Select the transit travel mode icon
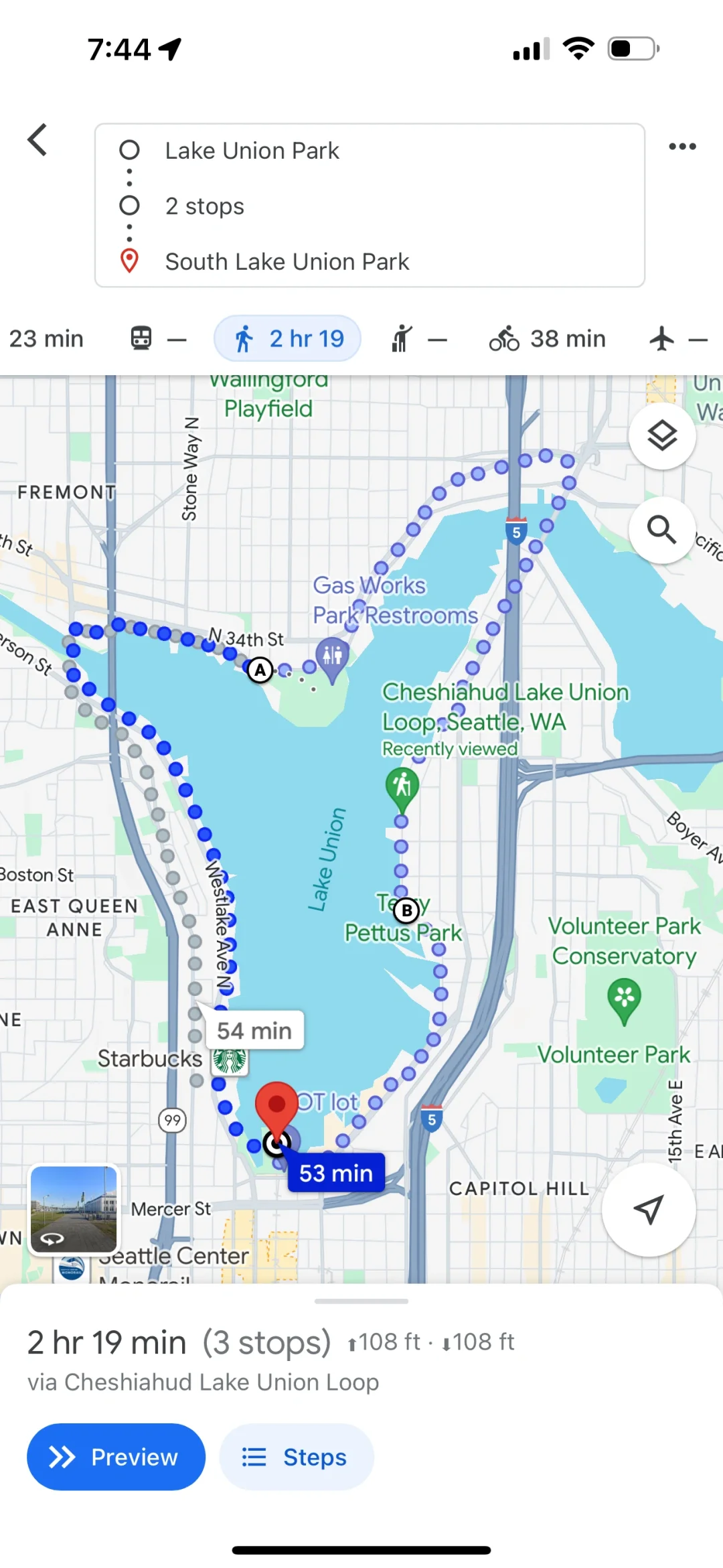 click(x=143, y=338)
